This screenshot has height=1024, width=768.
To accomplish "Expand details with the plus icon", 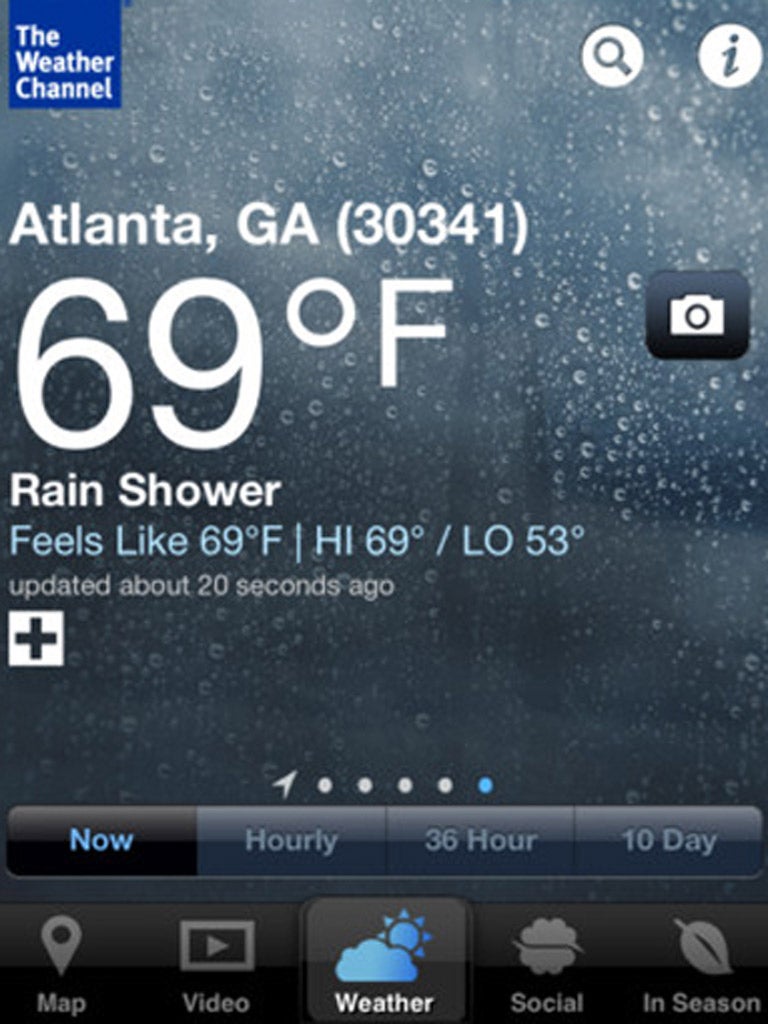I will (x=36, y=638).
